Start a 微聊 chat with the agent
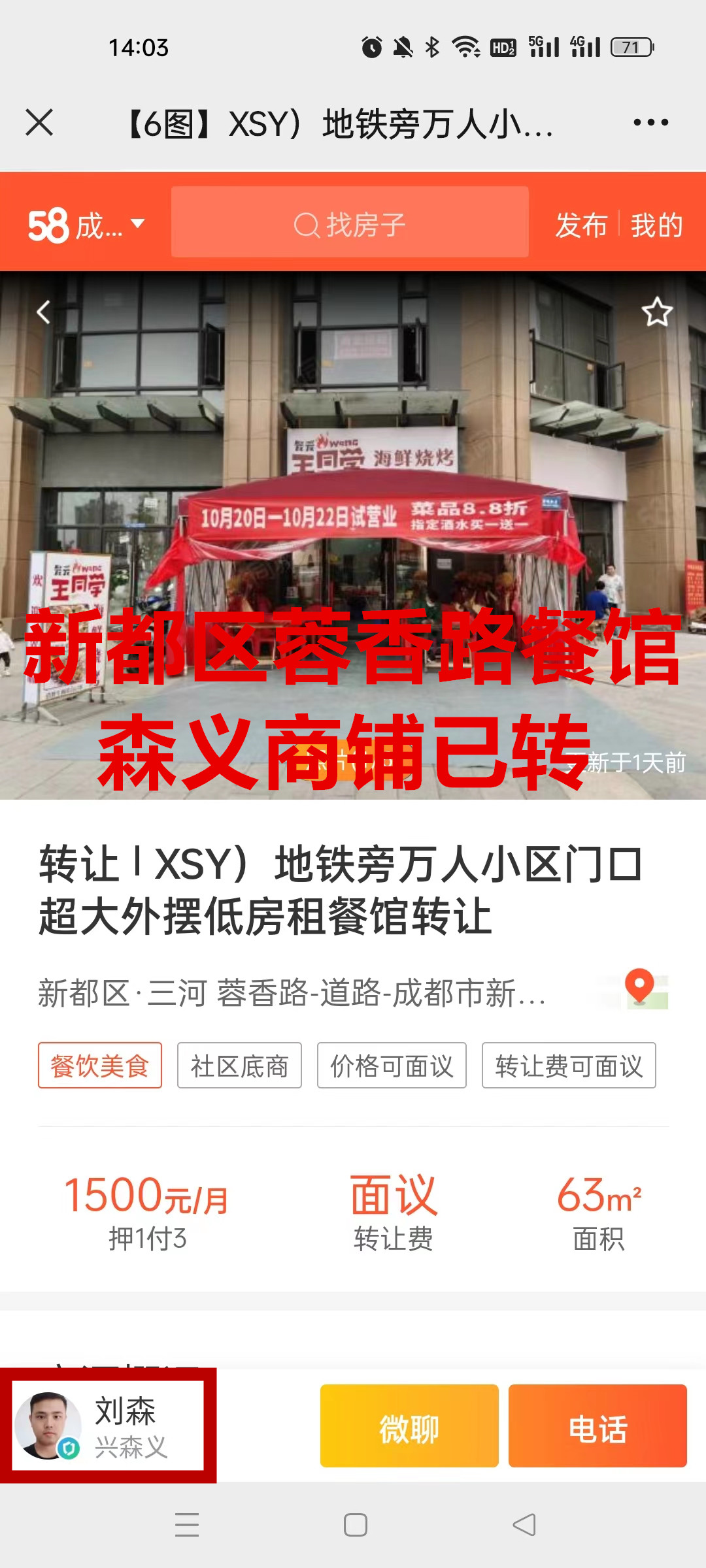 [x=409, y=1426]
